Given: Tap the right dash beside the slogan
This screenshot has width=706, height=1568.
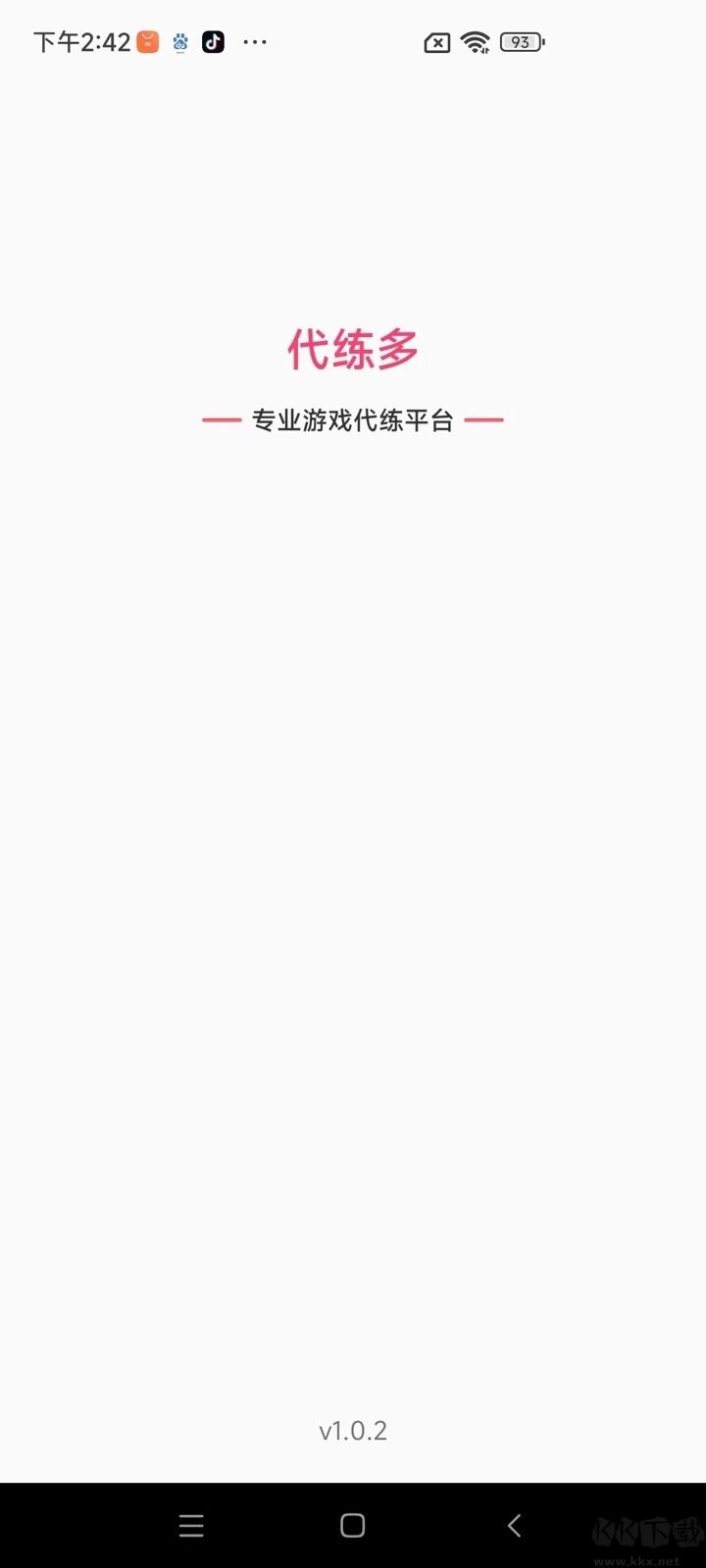Looking at the screenshot, I should pyautogui.click(x=484, y=418).
